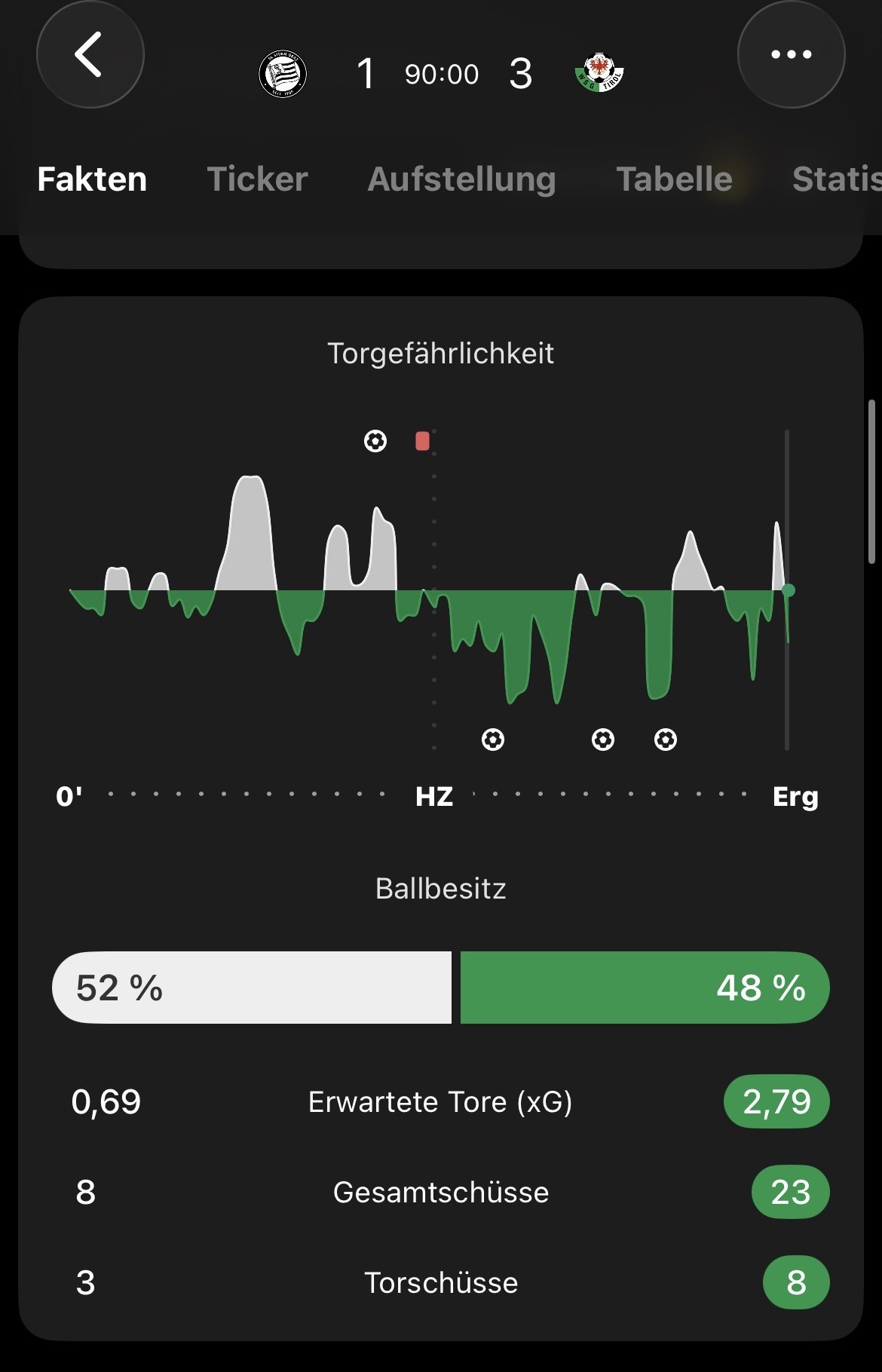The width and height of the screenshot is (882, 1372).
Task: Open the three-dot overflow menu
Action: tap(791, 55)
